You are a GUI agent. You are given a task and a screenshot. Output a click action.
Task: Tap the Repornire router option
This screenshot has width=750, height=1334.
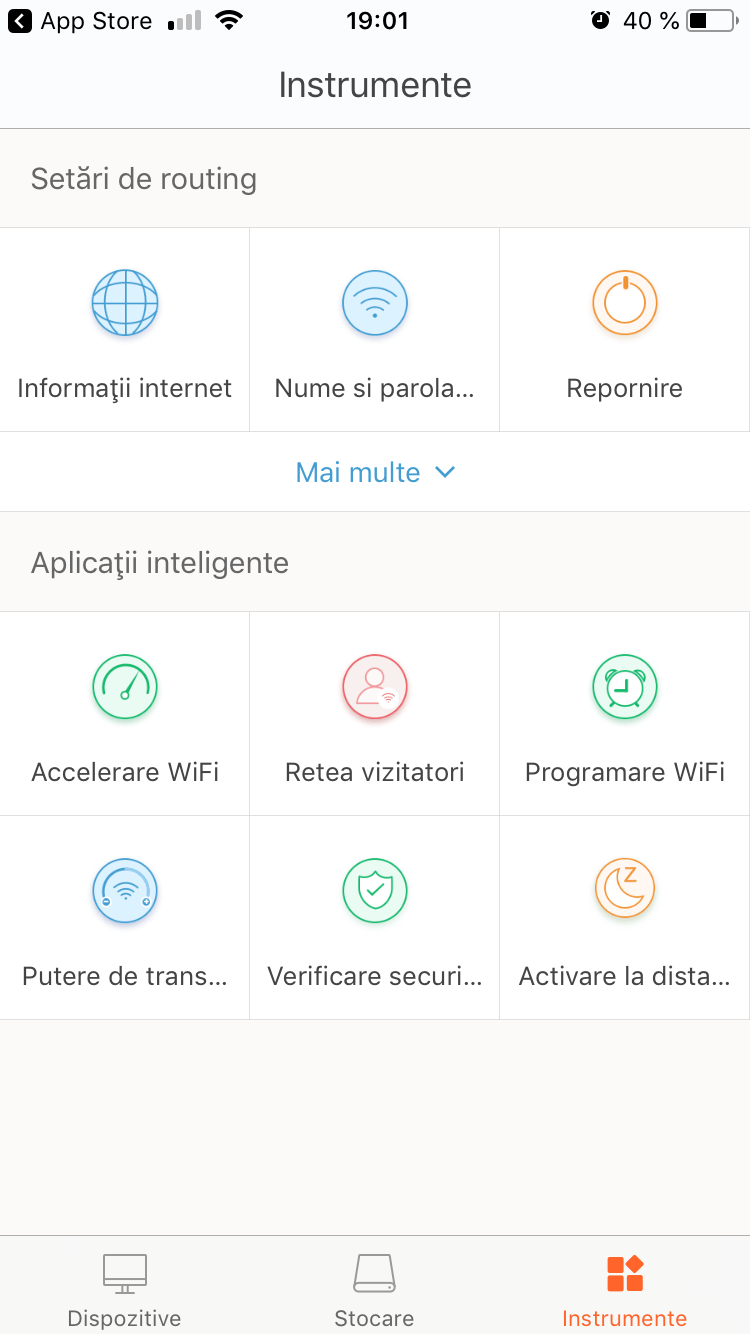[625, 330]
